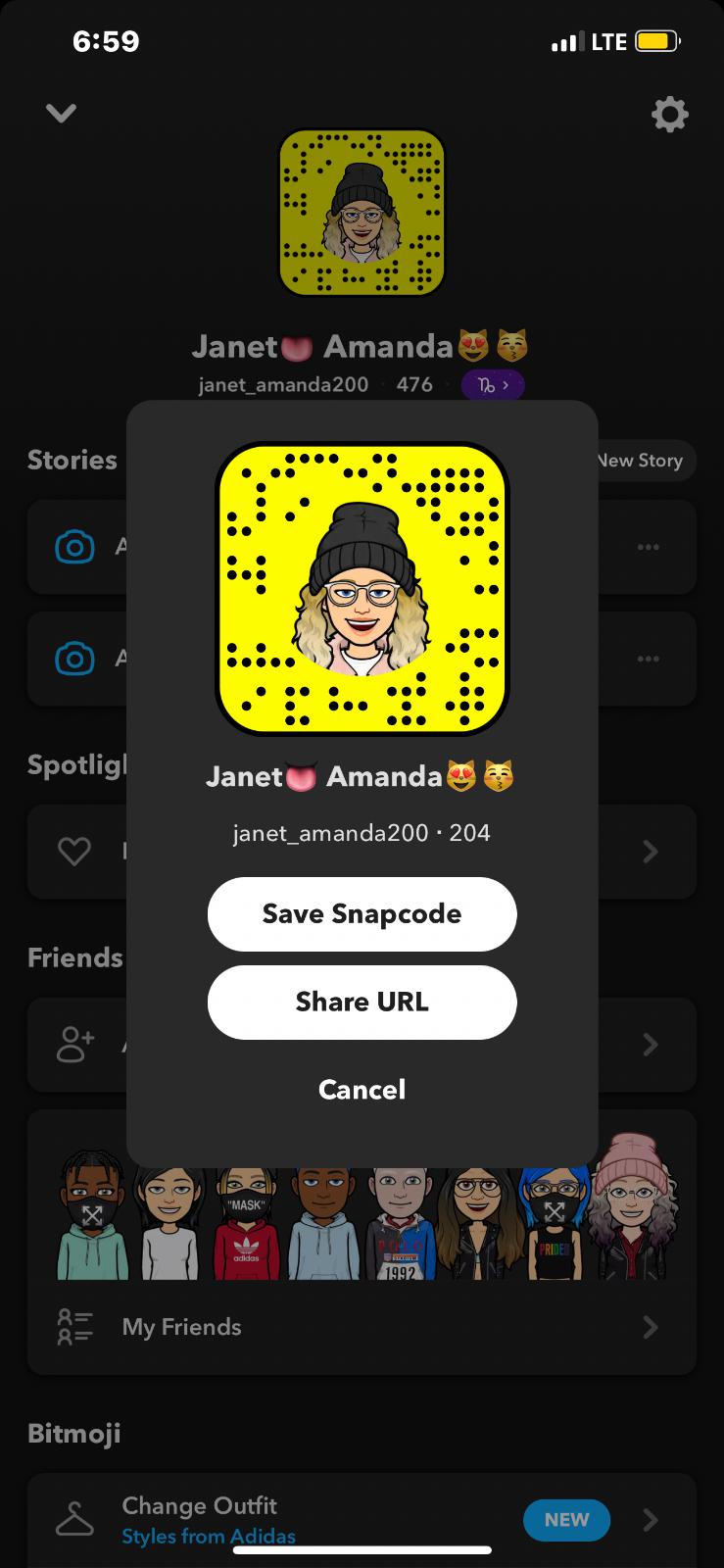This screenshot has height=1568, width=724.
Task: Open settings gear icon
Action: coord(670,115)
